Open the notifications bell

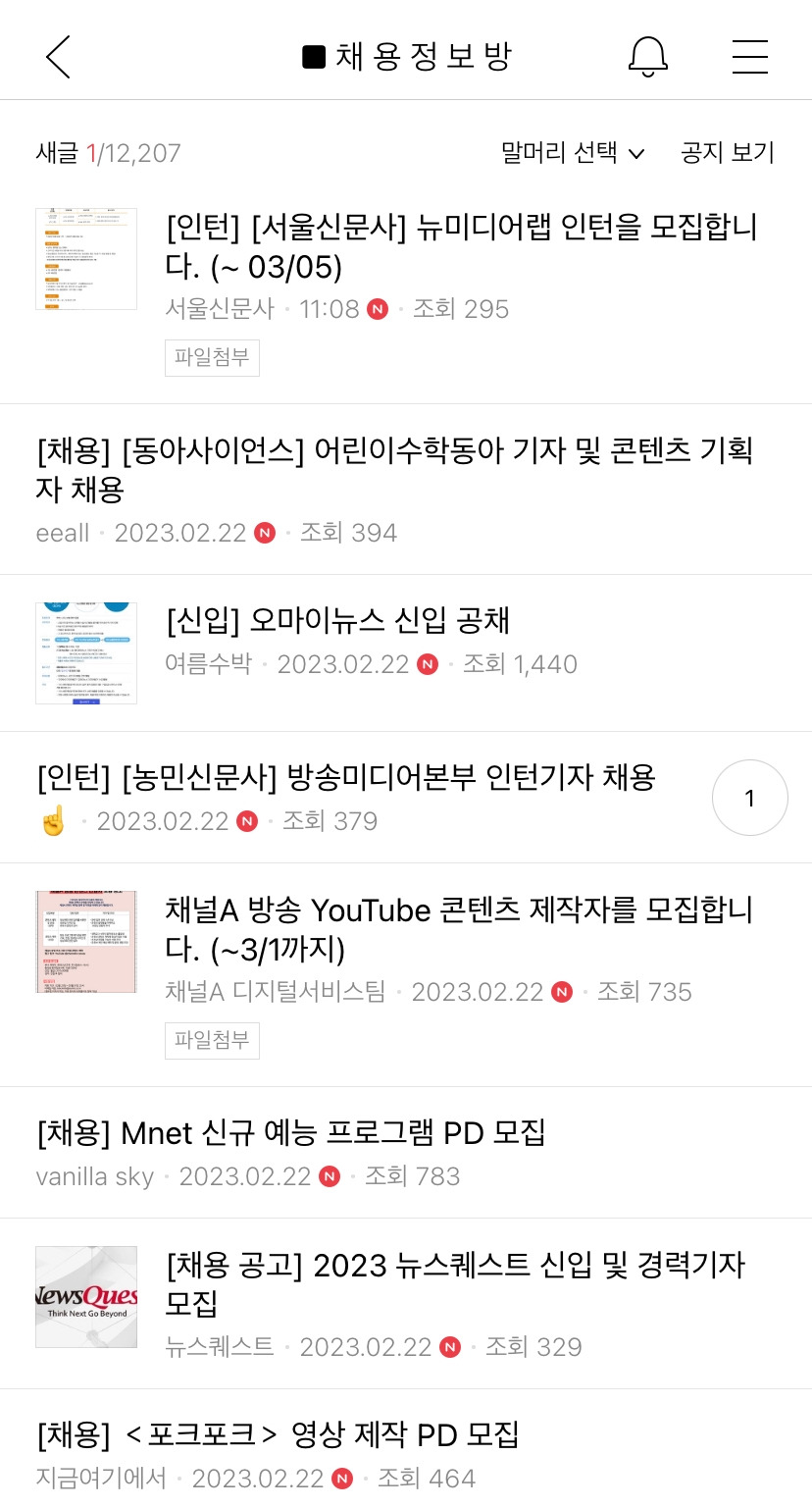pos(647,57)
